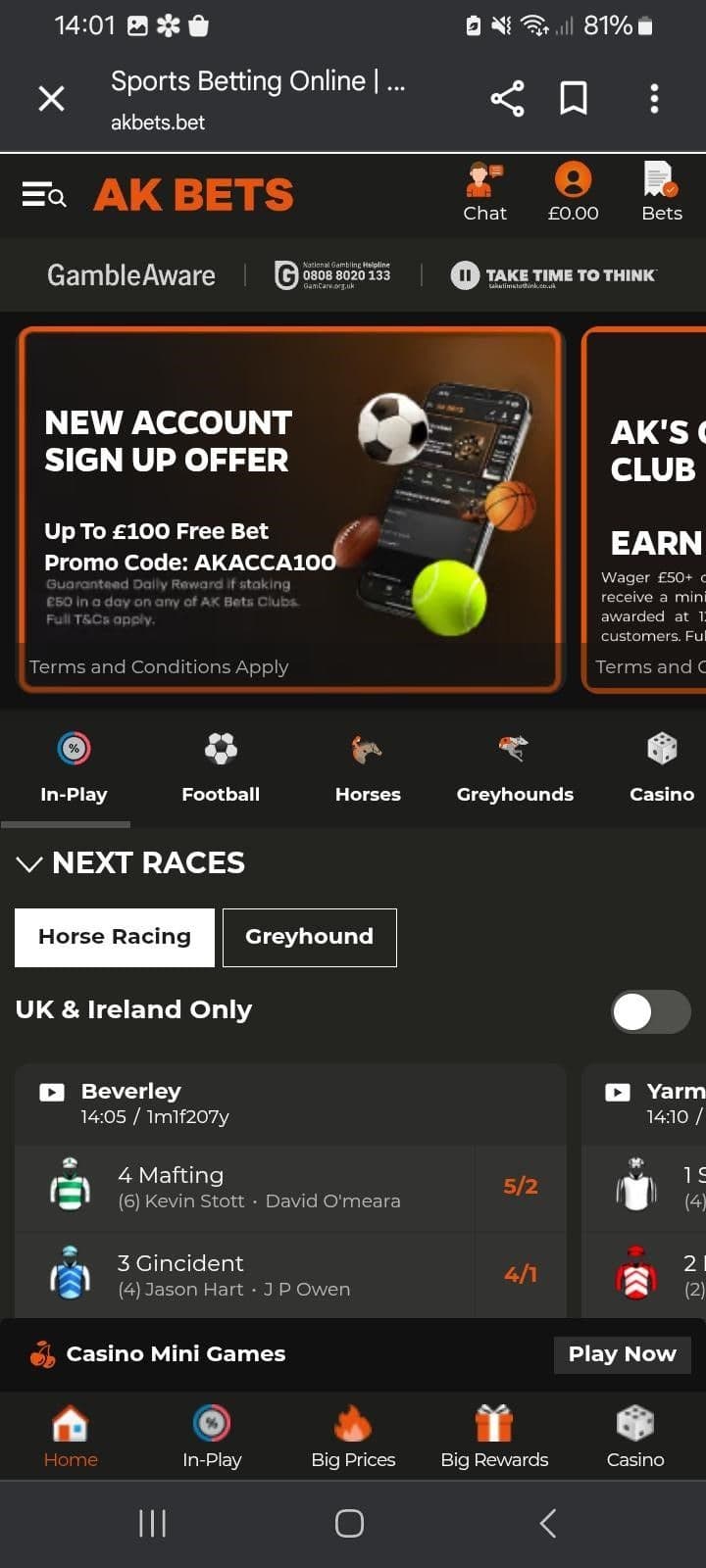Tap the Play Now button
706x1568 pixels.
(622, 1353)
